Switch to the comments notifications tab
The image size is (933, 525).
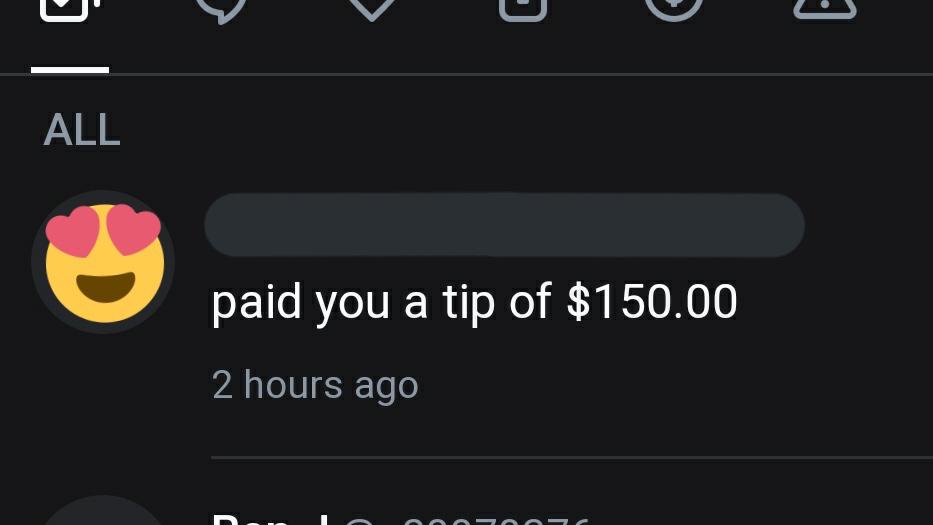221,8
